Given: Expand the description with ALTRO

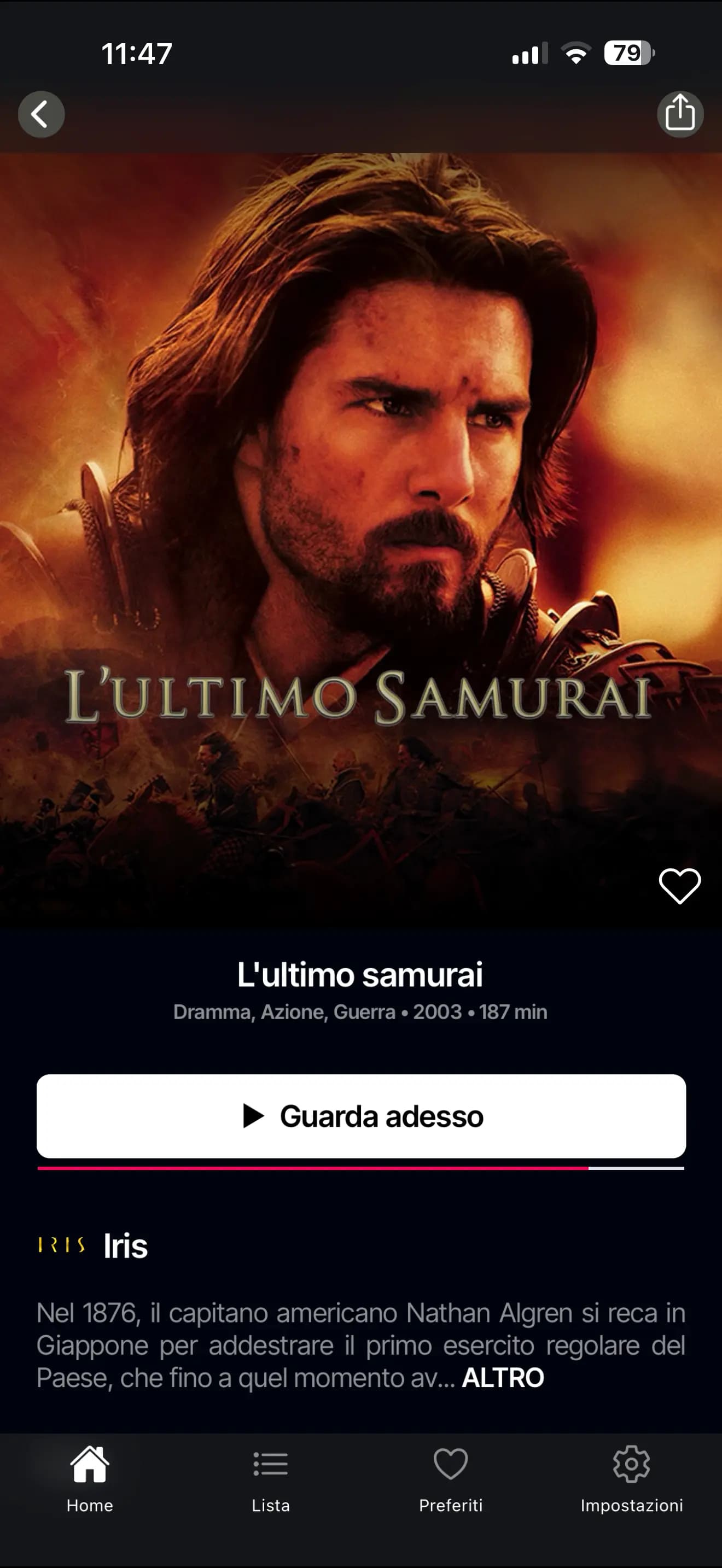Looking at the screenshot, I should (503, 1378).
